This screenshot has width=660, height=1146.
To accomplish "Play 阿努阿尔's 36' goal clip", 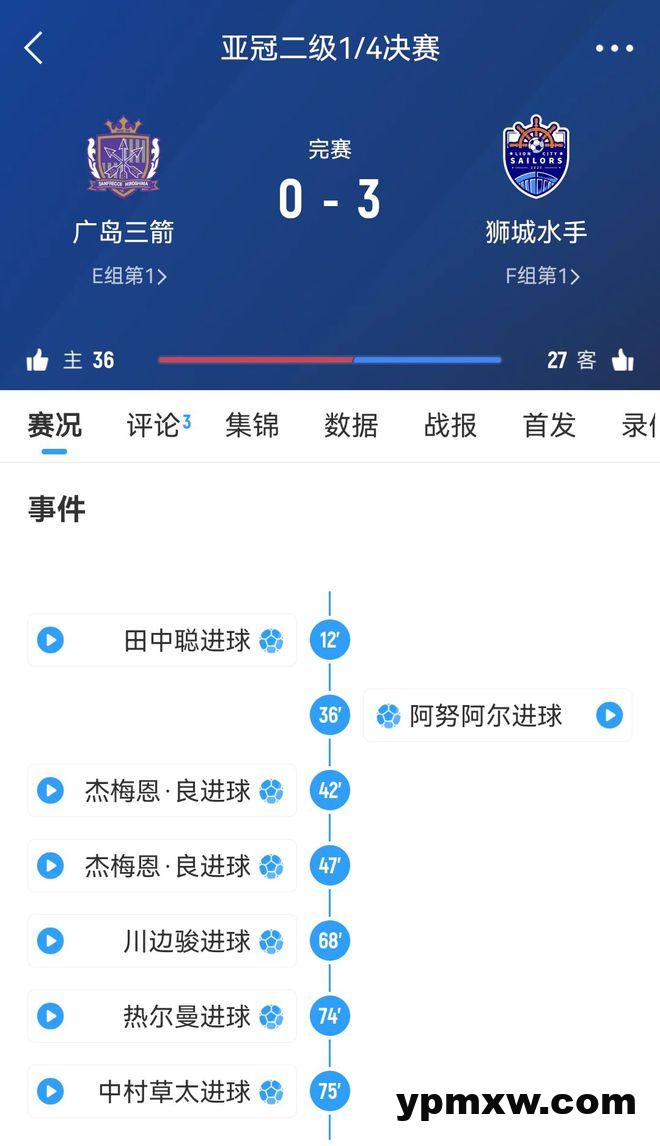I will coord(609,715).
